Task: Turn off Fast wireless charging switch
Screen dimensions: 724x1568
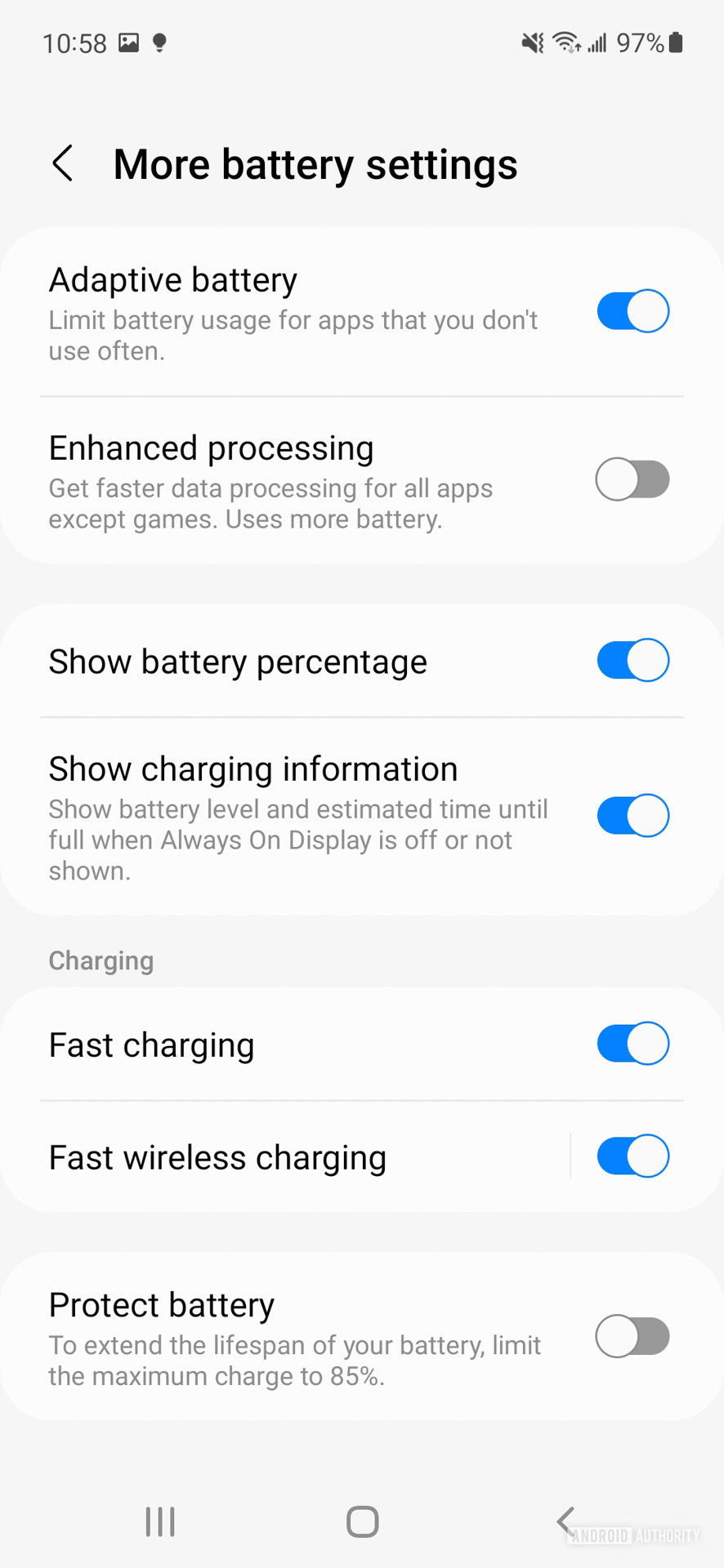Action: [632, 1156]
